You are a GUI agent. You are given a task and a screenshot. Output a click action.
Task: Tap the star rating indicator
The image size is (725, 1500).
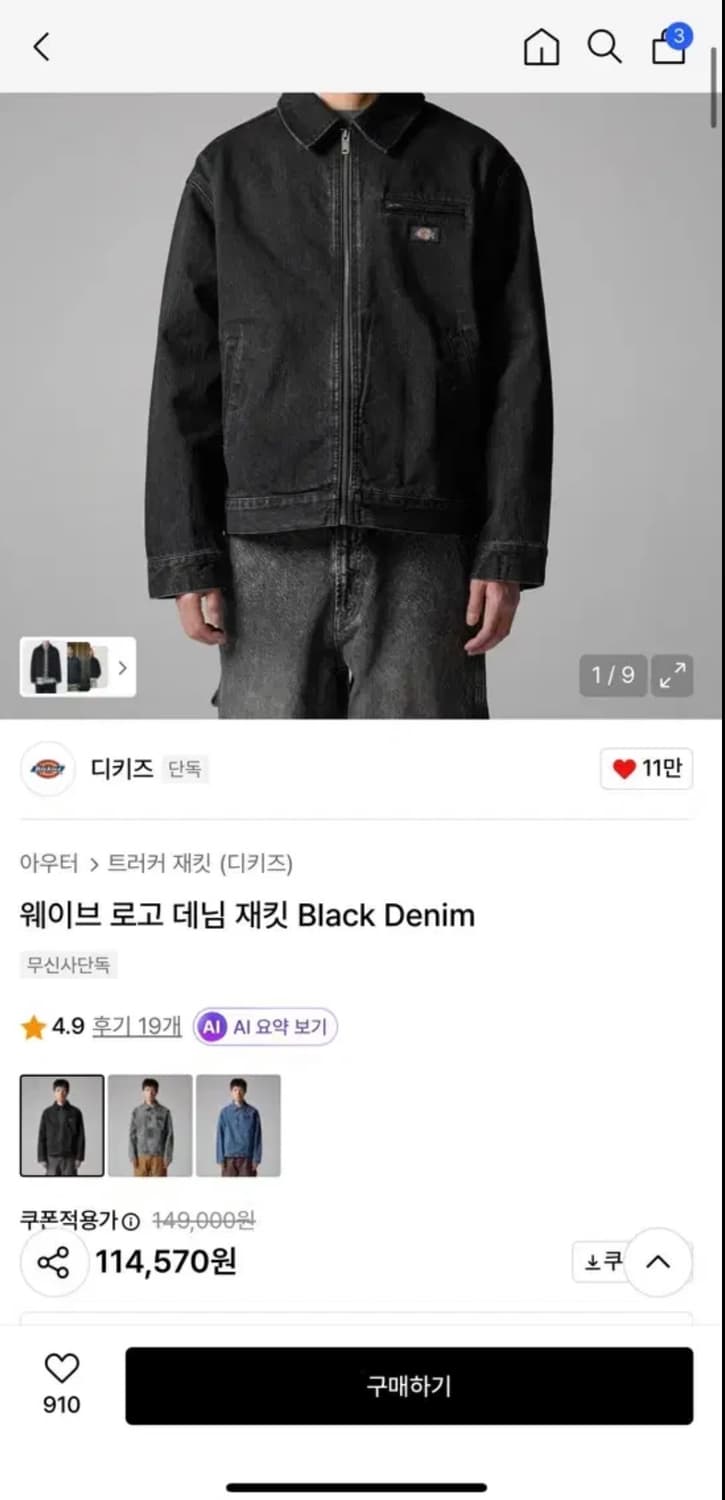pos(33,1026)
